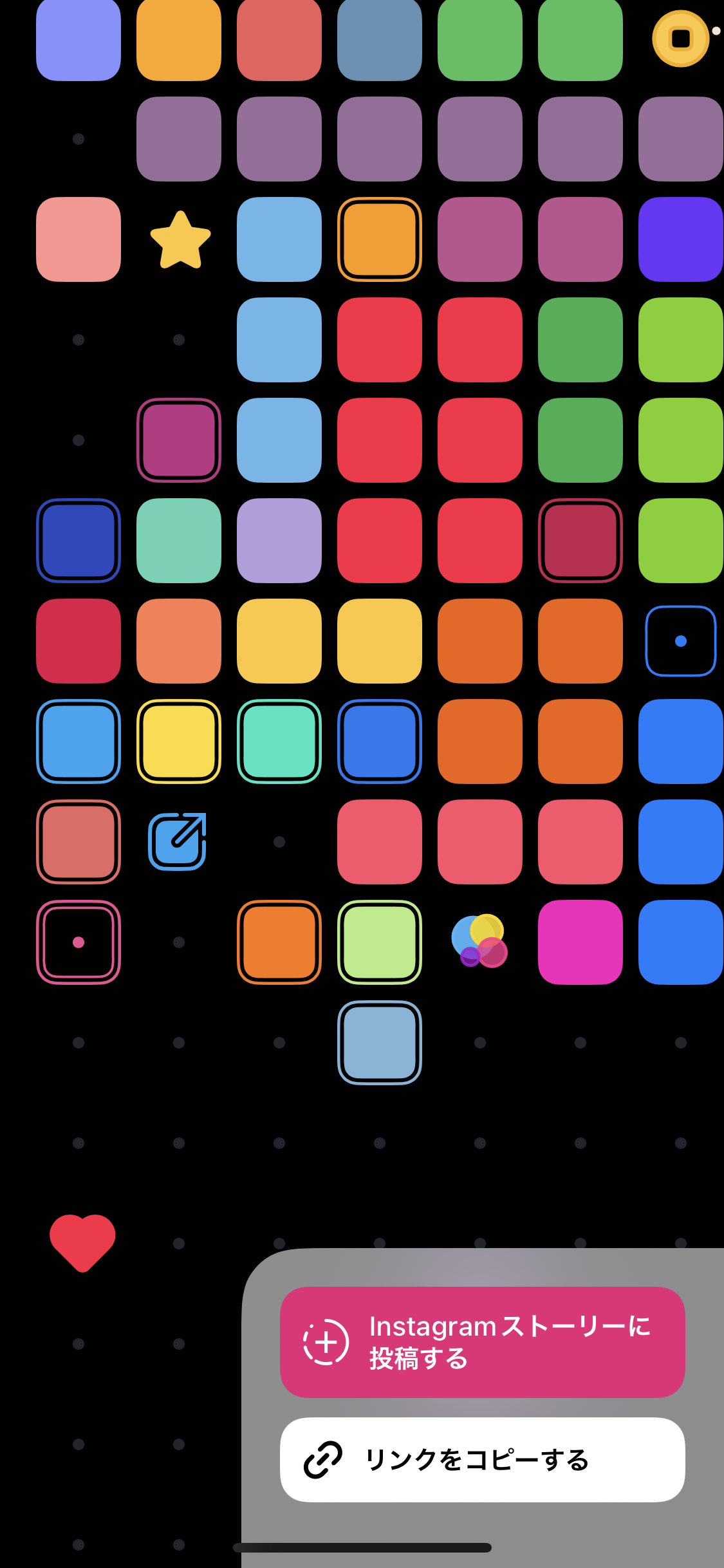The width and height of the screenshot is (724, 1568).
Task: Tap the violet purple square
Action: [x=681, y=239]
